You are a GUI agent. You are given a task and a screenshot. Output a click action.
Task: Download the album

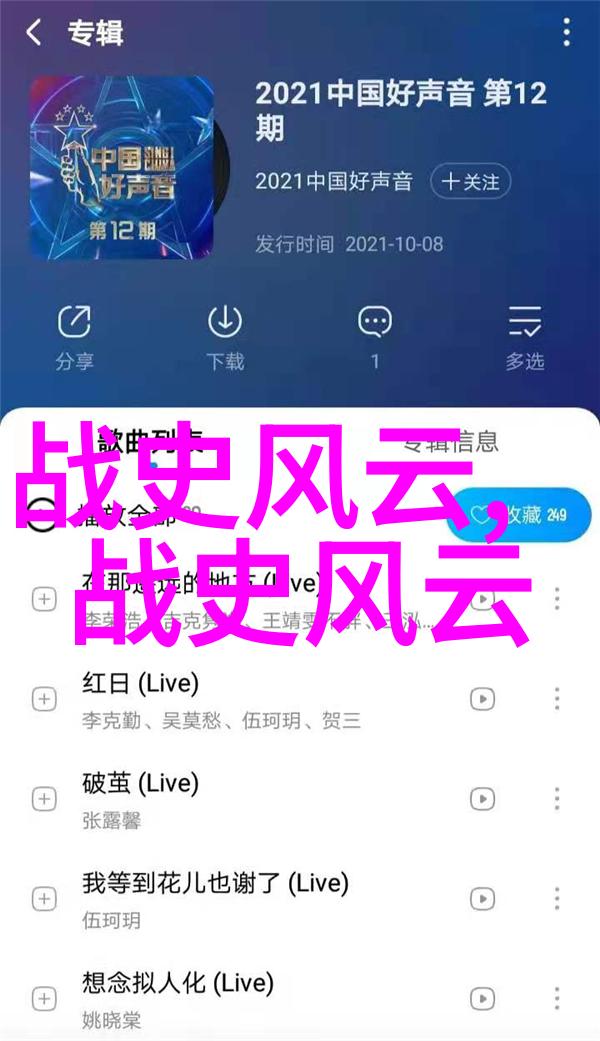pos(225,337)
